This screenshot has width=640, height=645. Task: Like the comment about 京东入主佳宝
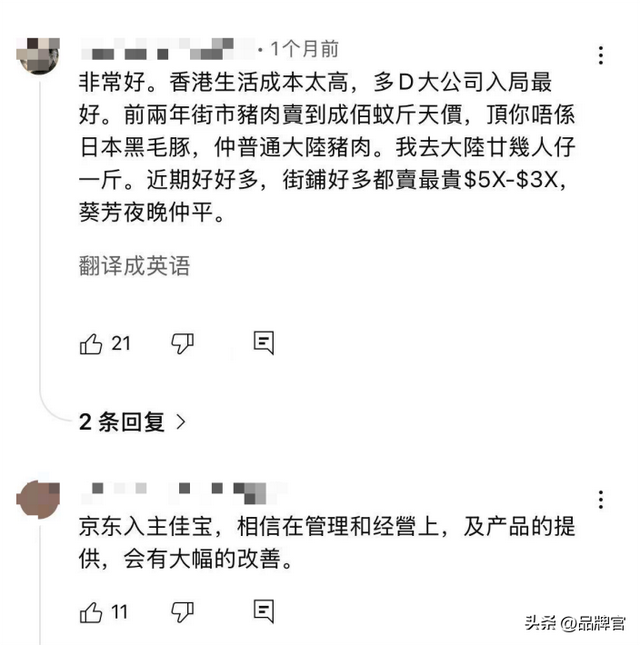tap(91, 612)
